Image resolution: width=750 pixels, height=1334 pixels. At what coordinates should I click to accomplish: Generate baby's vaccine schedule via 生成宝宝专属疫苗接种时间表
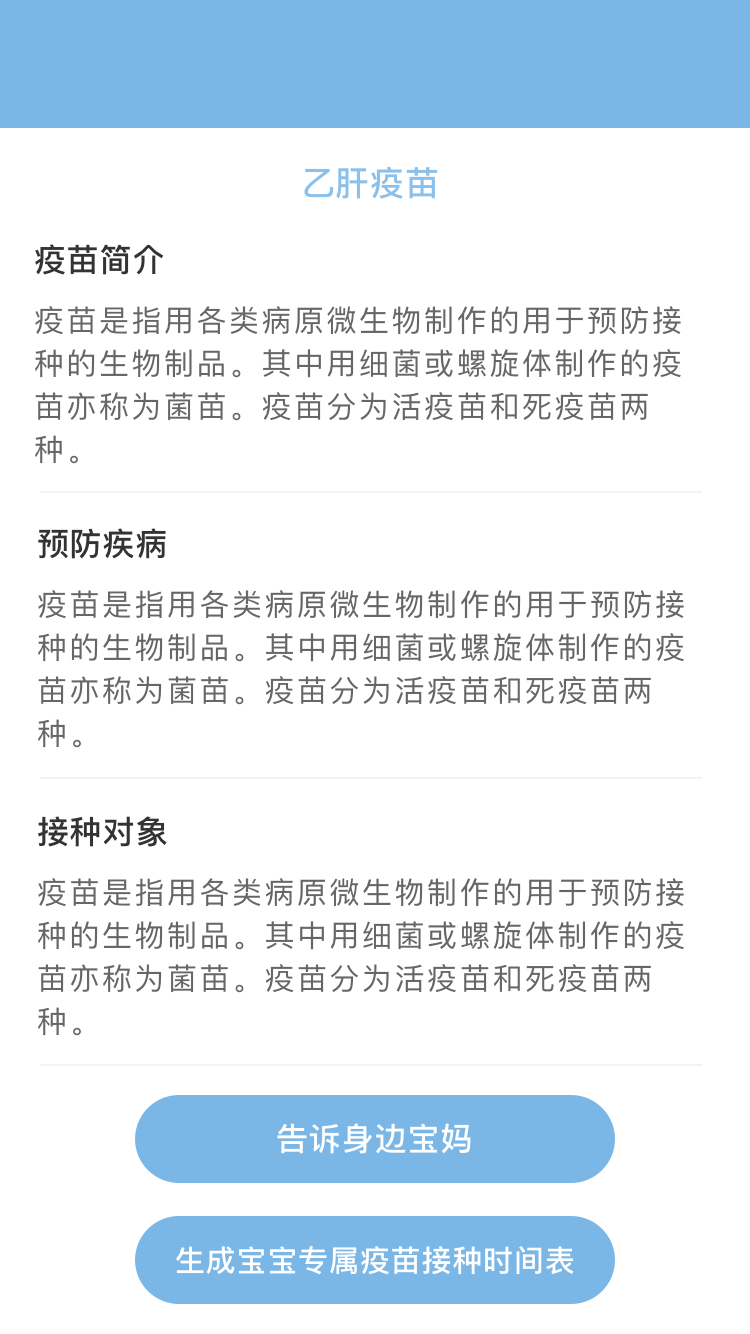coord(375,1260)
